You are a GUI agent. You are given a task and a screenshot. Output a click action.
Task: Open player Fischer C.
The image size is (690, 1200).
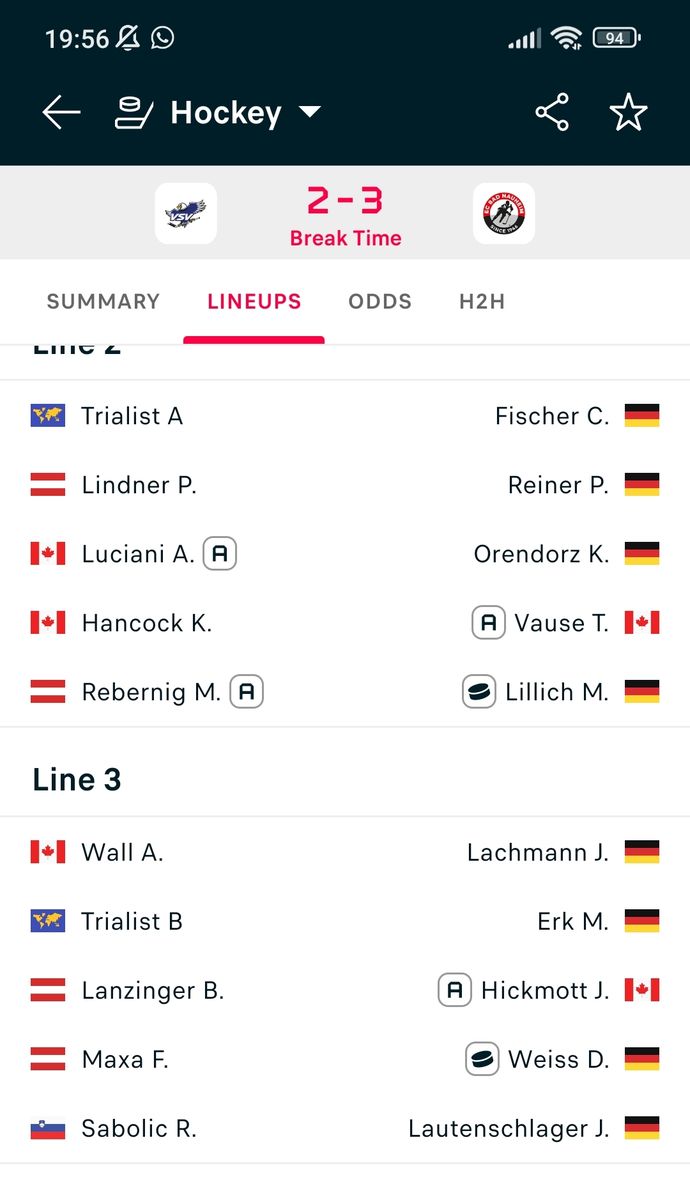(552, 416)
